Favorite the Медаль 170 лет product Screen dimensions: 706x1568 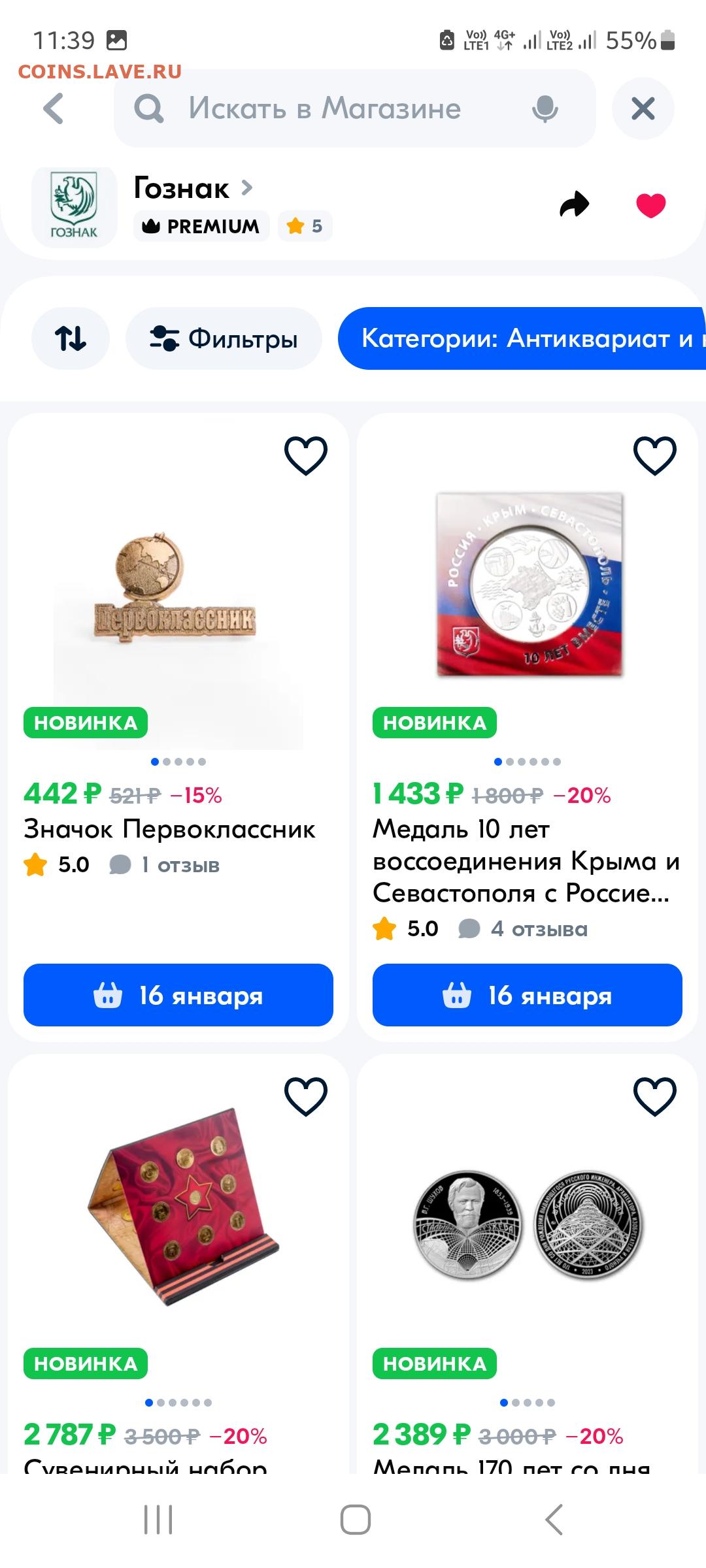pos(655,1097)
